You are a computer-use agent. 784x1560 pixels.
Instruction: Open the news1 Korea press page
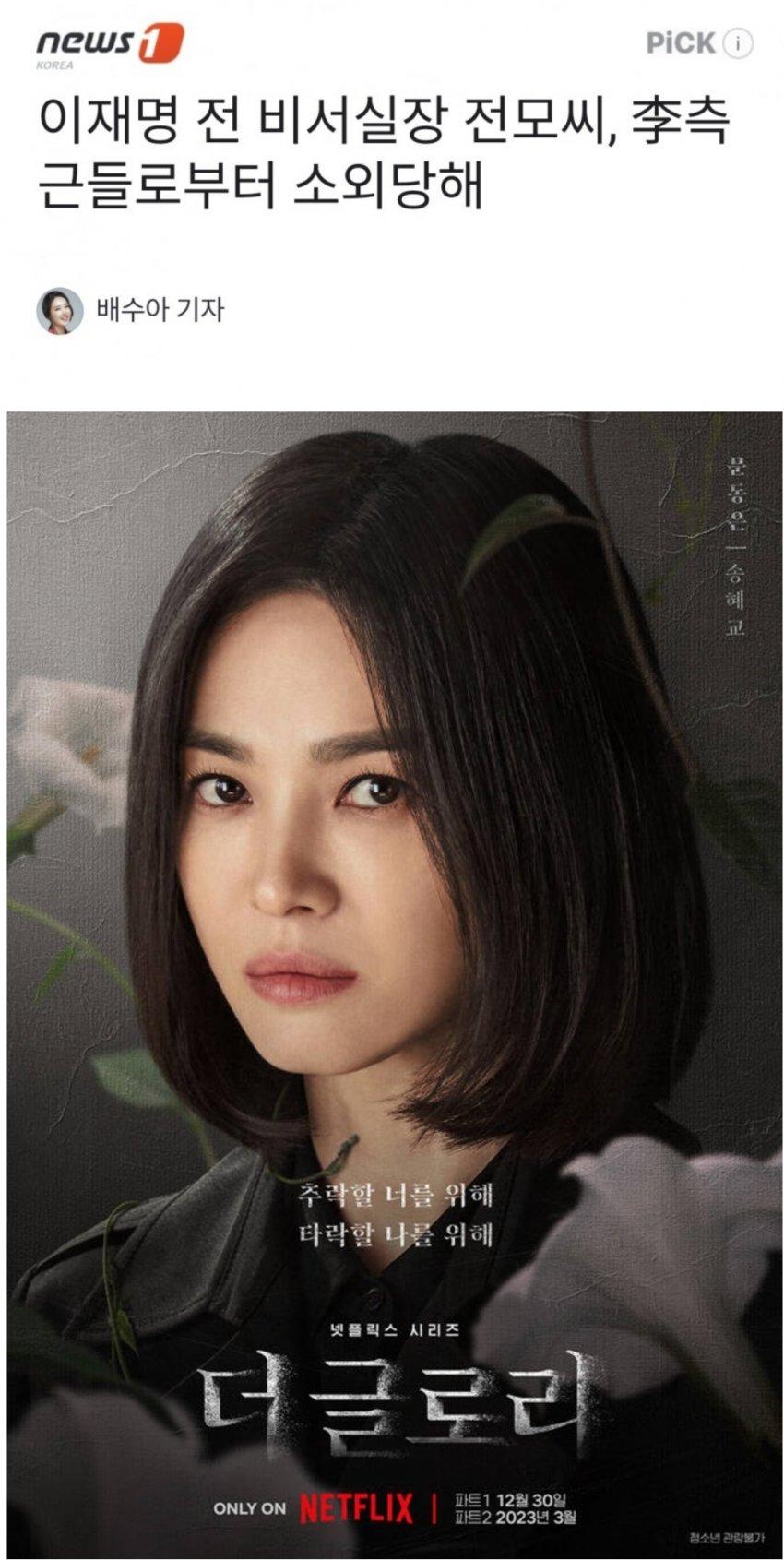coord(110,45)
